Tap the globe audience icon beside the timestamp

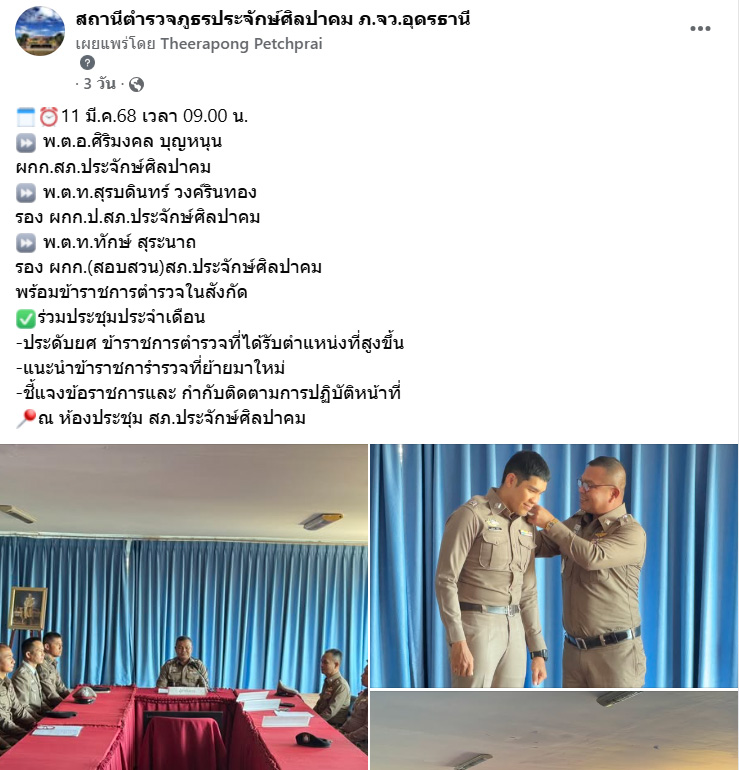pos(136,84)
